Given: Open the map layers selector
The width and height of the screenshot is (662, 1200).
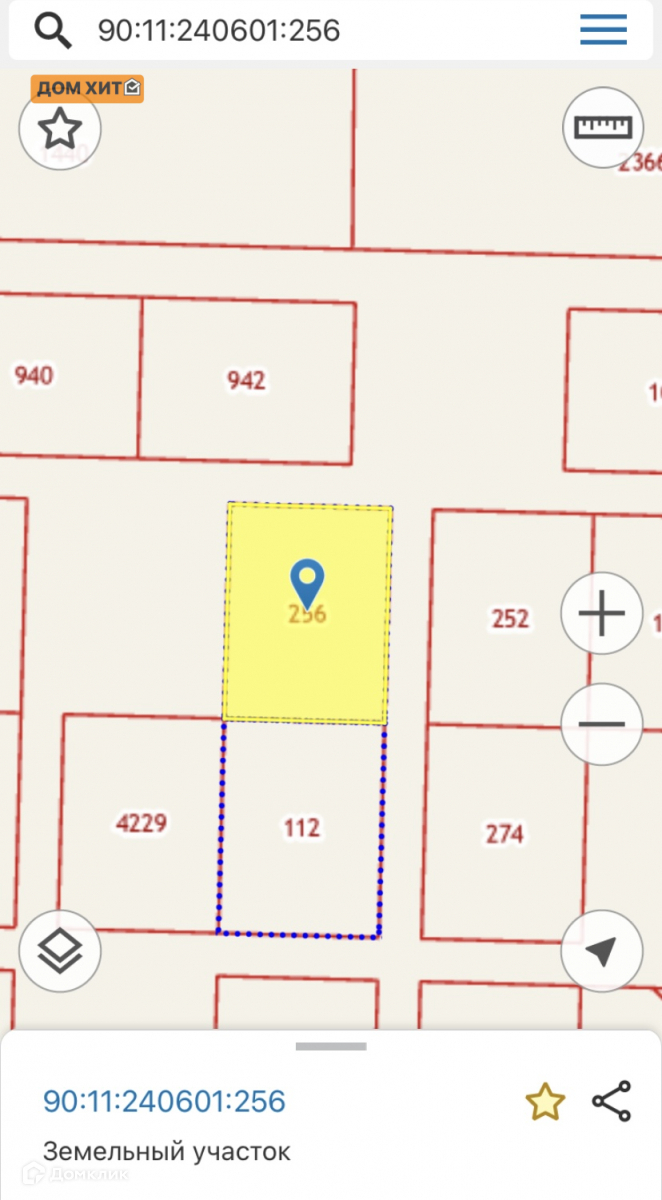Looking at the screenshot, I should (x=60, y=950).
